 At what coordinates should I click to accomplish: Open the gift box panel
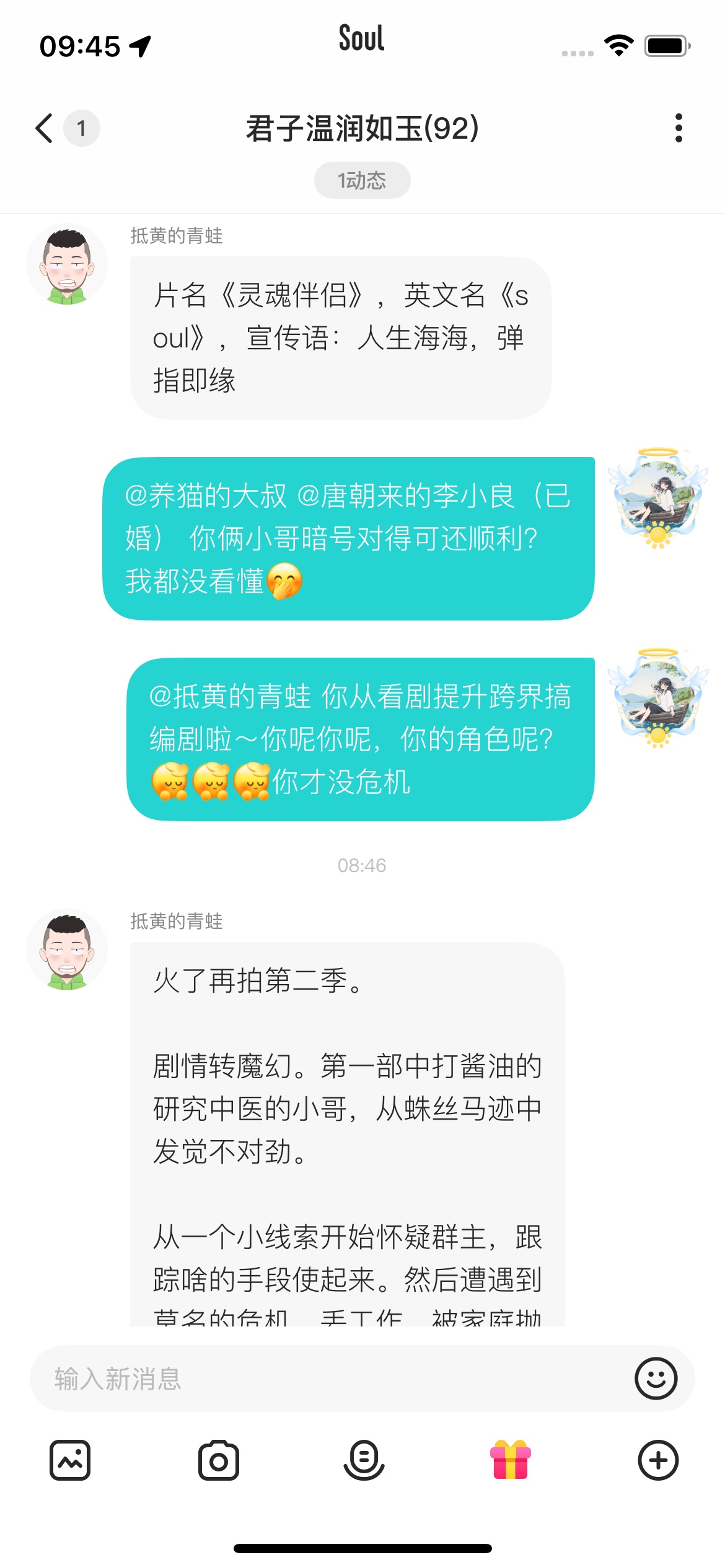tap(511, 1460)
